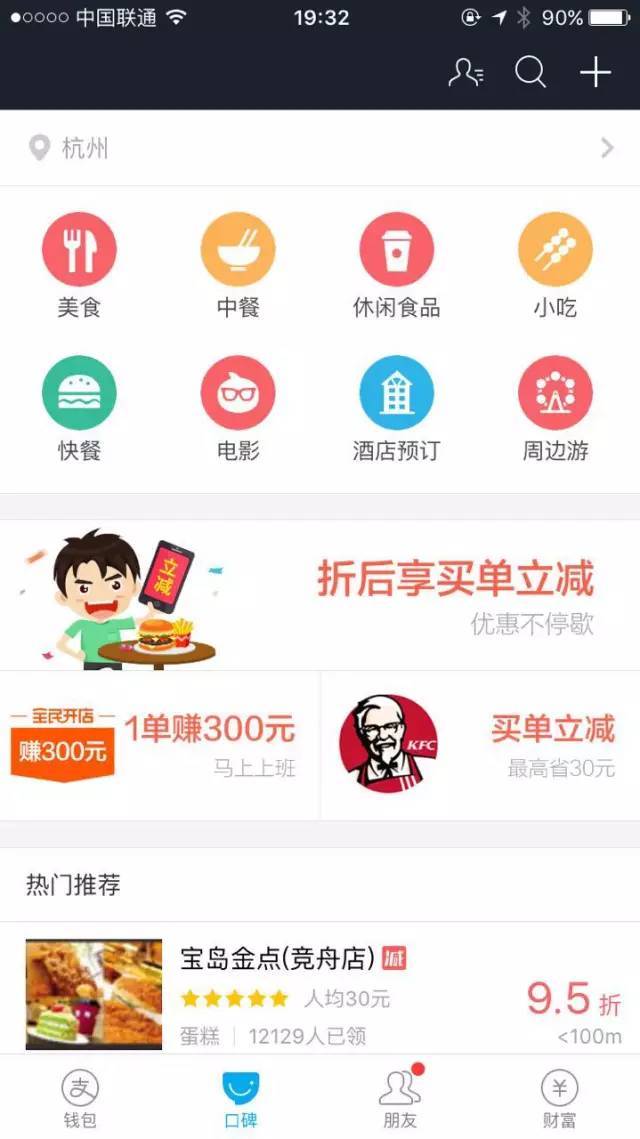This screenshot has height=1139, width=640.
Task: Switch to the 财富 tab
Action: click(x=560, y=1097)
